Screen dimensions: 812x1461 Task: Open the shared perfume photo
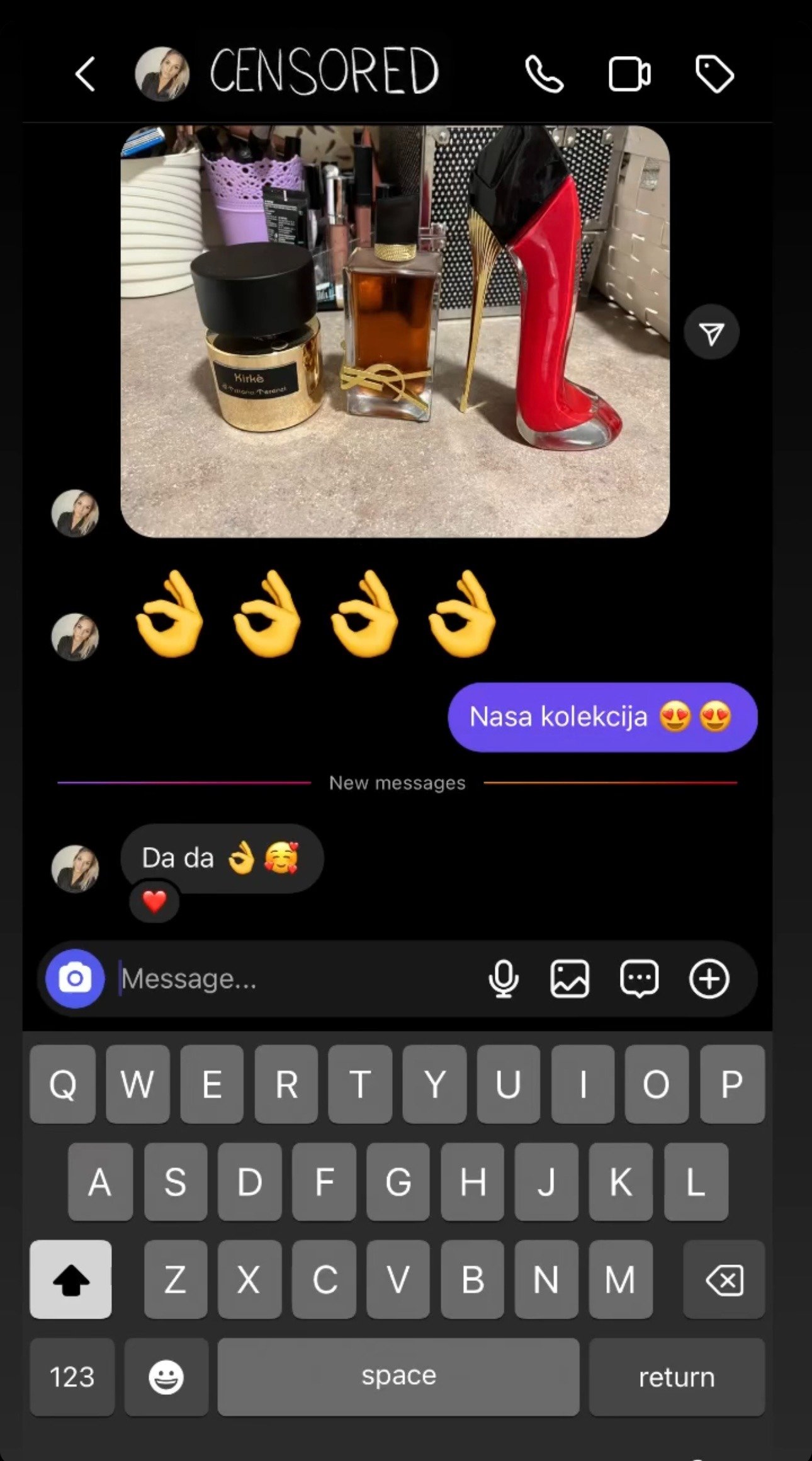pos(395,331)
